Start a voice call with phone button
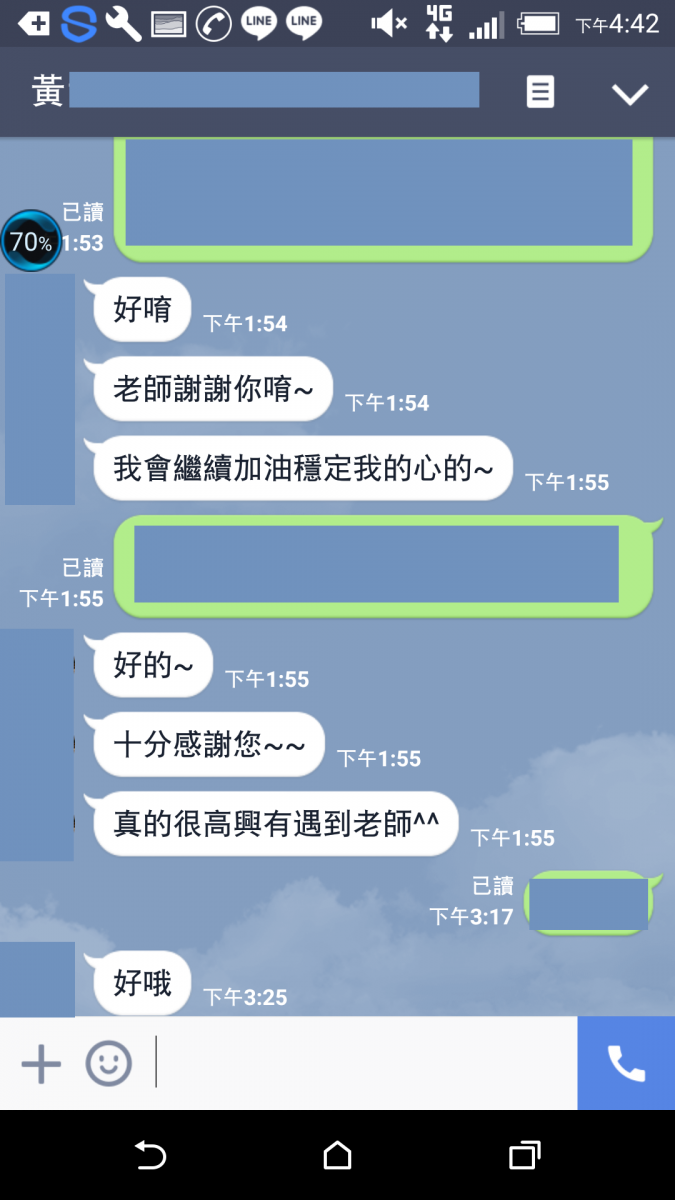This screenshot has width=675, height=1200. click(x=626, y=1063)
